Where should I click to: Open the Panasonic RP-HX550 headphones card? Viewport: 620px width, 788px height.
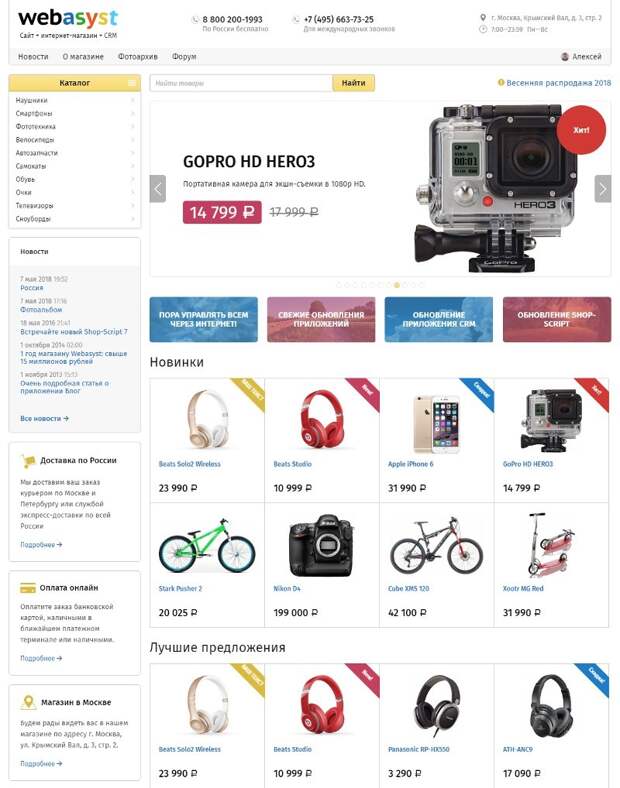[x=420, y=749]
